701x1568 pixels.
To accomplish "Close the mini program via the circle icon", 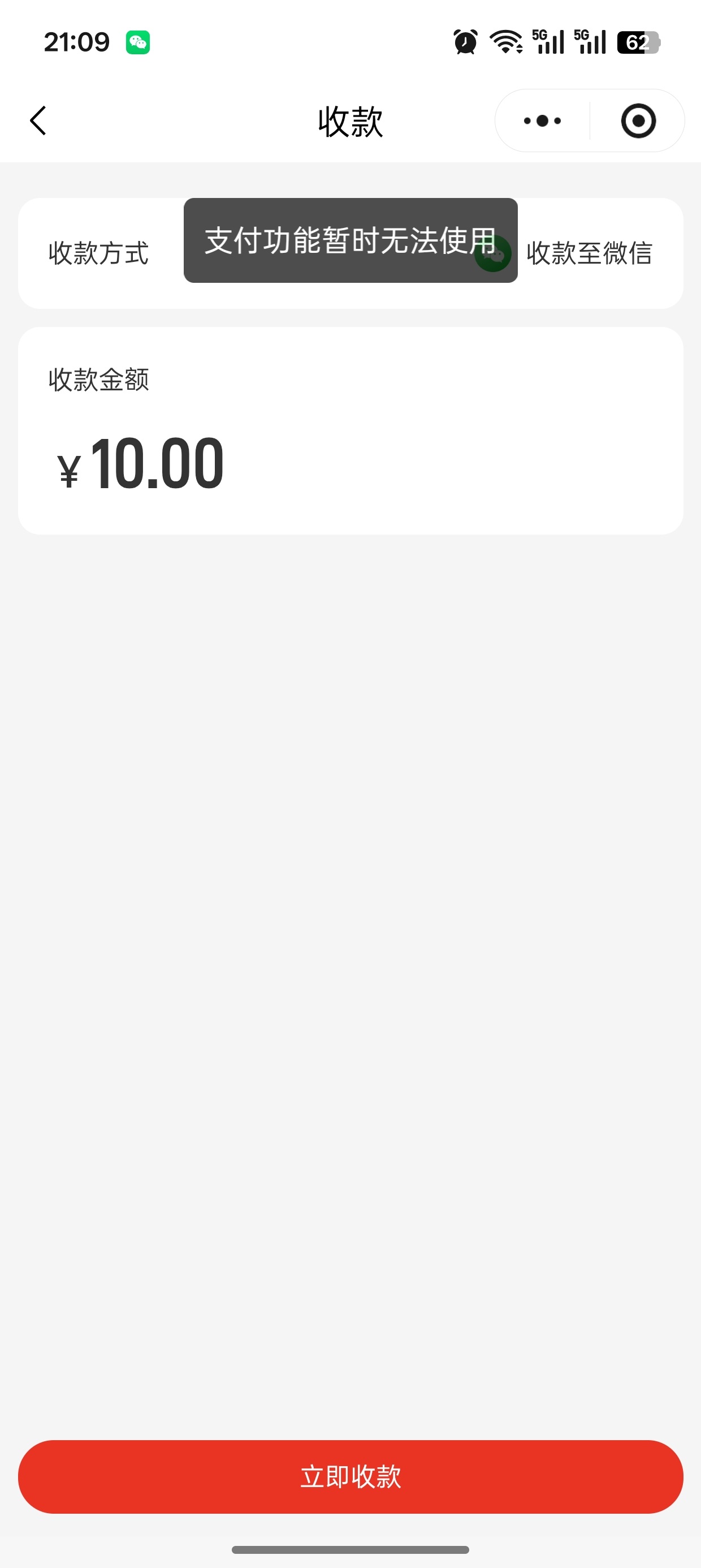I will [638, 120].
